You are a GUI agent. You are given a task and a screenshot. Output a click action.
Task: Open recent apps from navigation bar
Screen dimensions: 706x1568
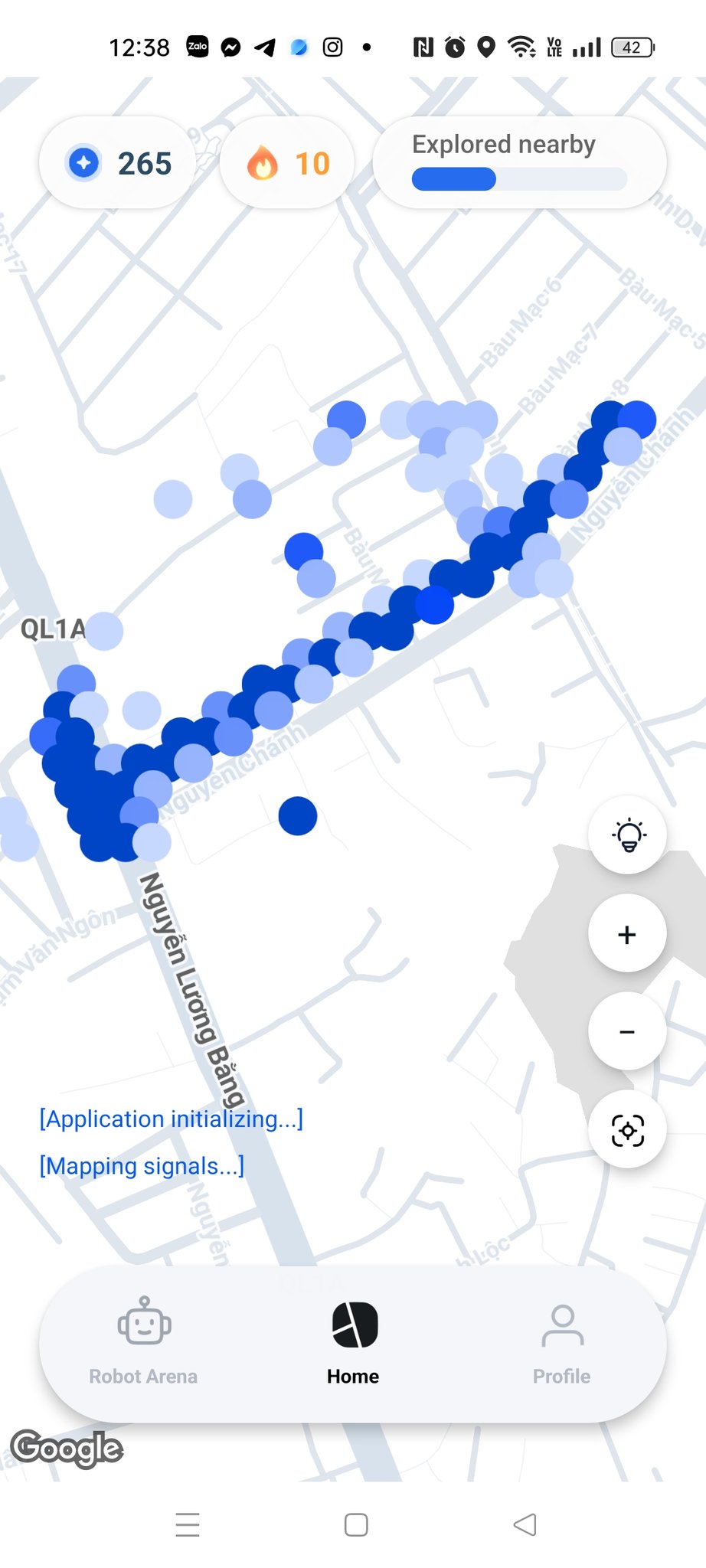point(188,1524)
